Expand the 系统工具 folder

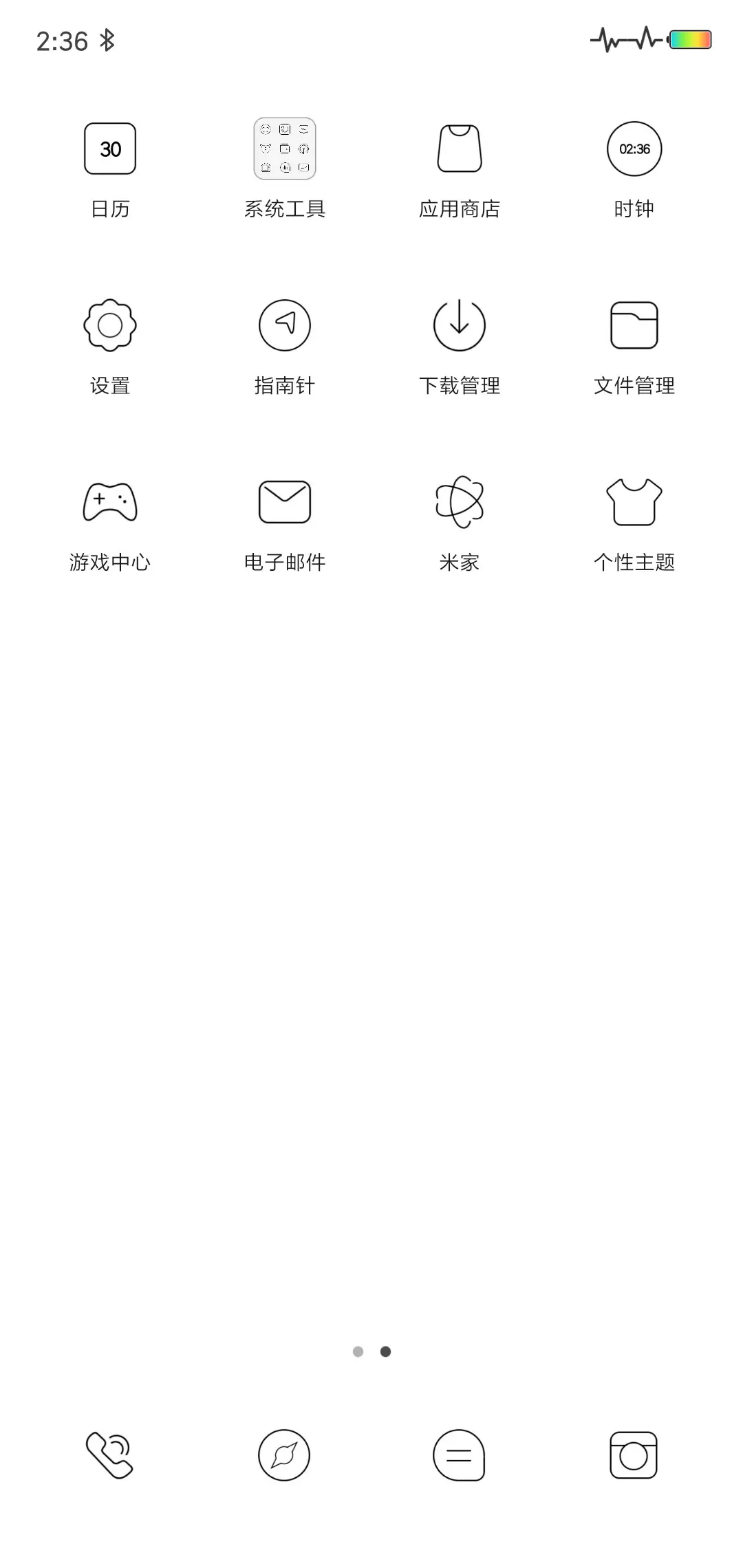tap(285, 149)
